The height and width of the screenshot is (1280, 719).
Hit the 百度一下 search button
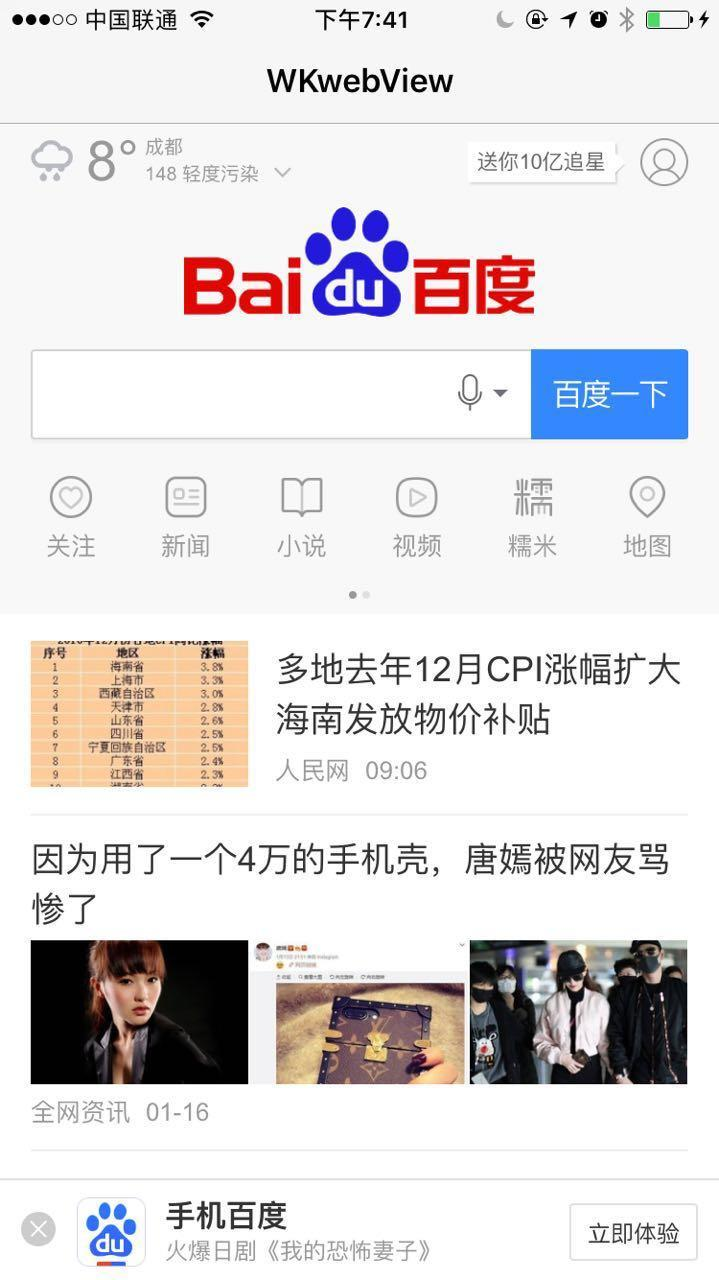pyautogui.click(x=609, y=394)
